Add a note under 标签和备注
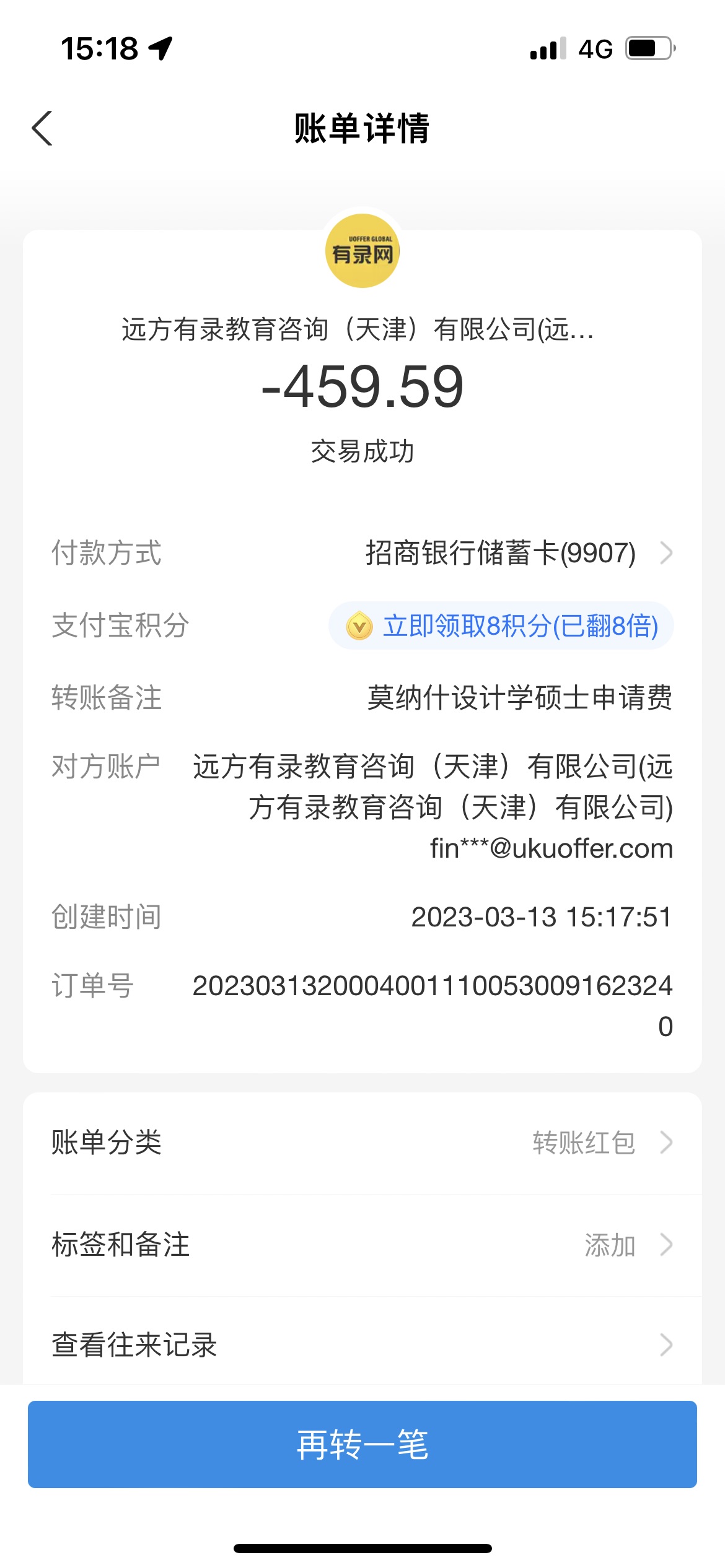This screenshot has width=725, height=1568. click(362, 1245)
